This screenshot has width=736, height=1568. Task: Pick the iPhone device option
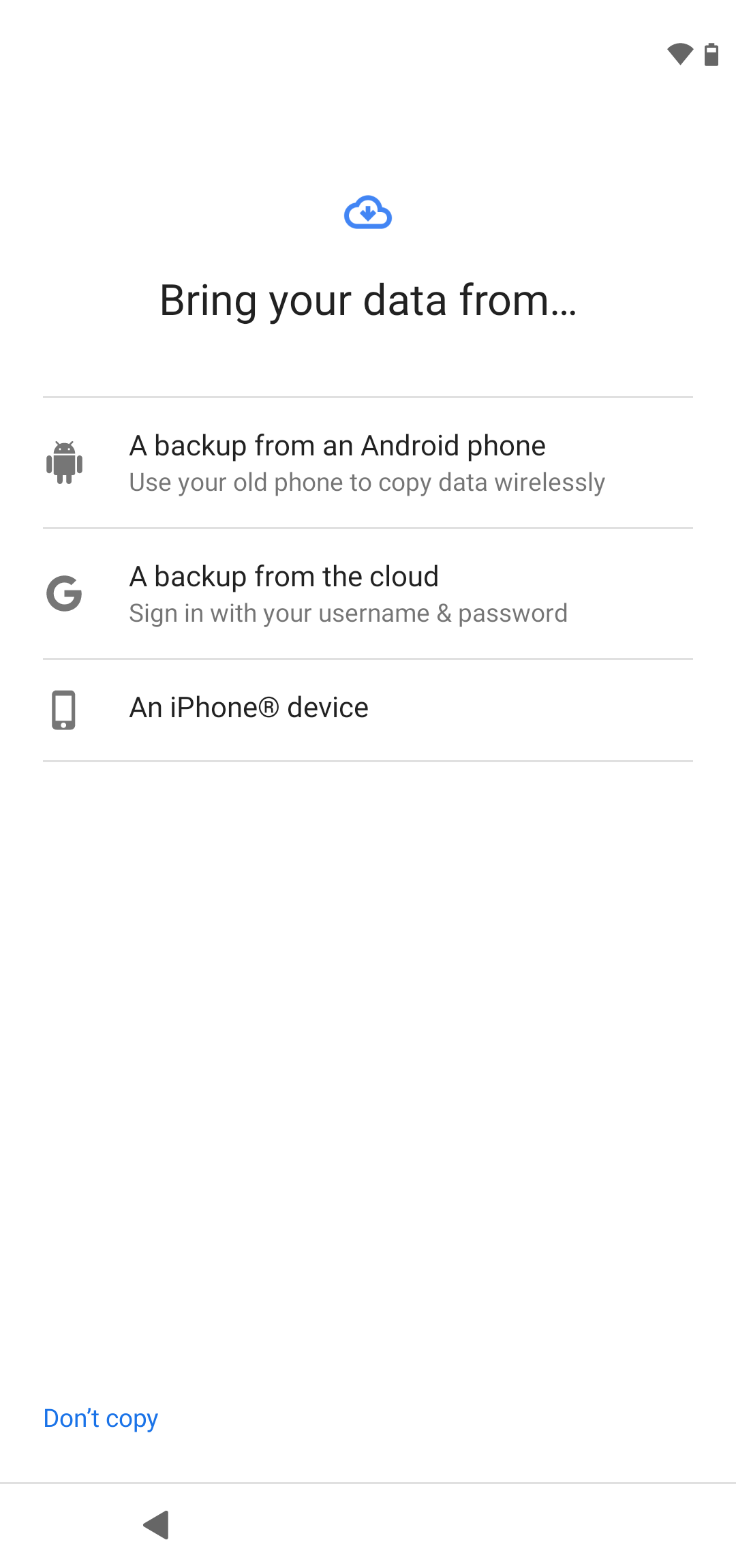click(x=367, y=709)
